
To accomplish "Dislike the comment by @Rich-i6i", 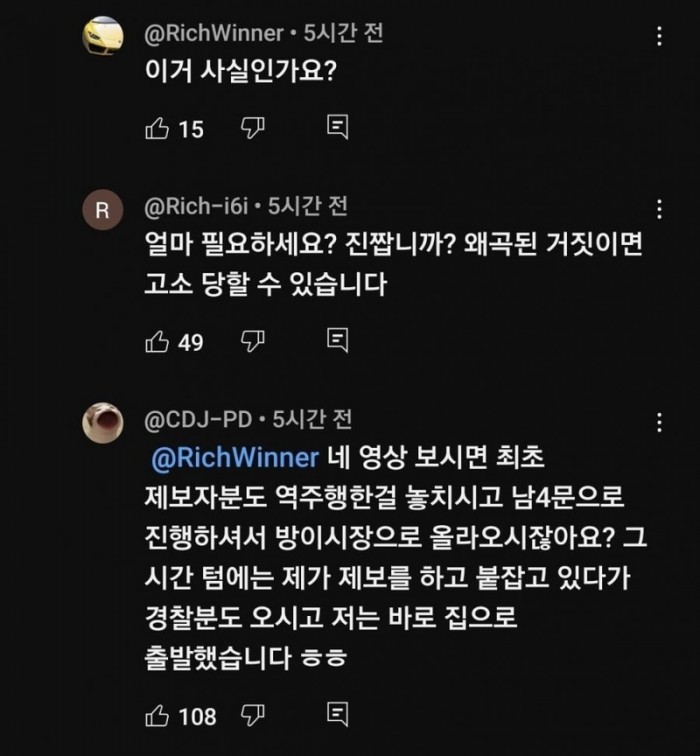I will click(x=253, y=342).
